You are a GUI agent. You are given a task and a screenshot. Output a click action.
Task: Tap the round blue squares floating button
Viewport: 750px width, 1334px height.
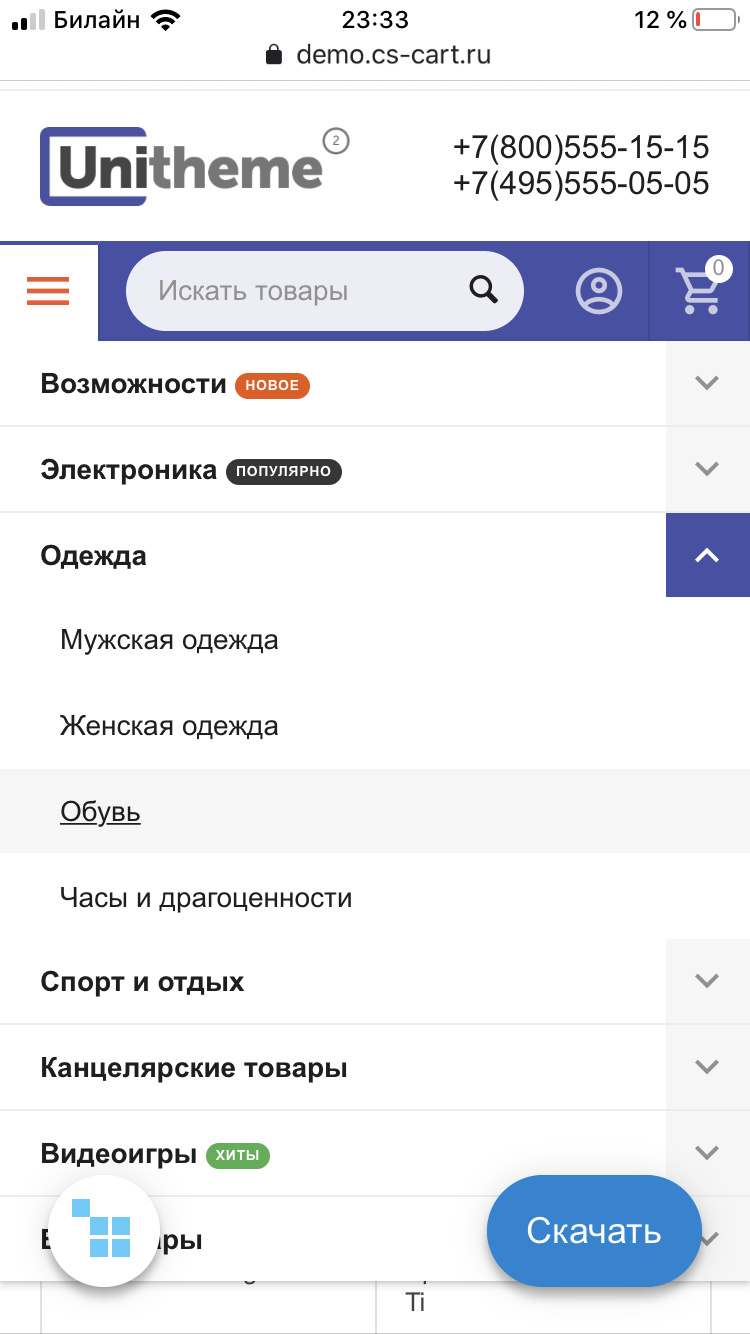pyautogui.click(x=104, y=1230)
